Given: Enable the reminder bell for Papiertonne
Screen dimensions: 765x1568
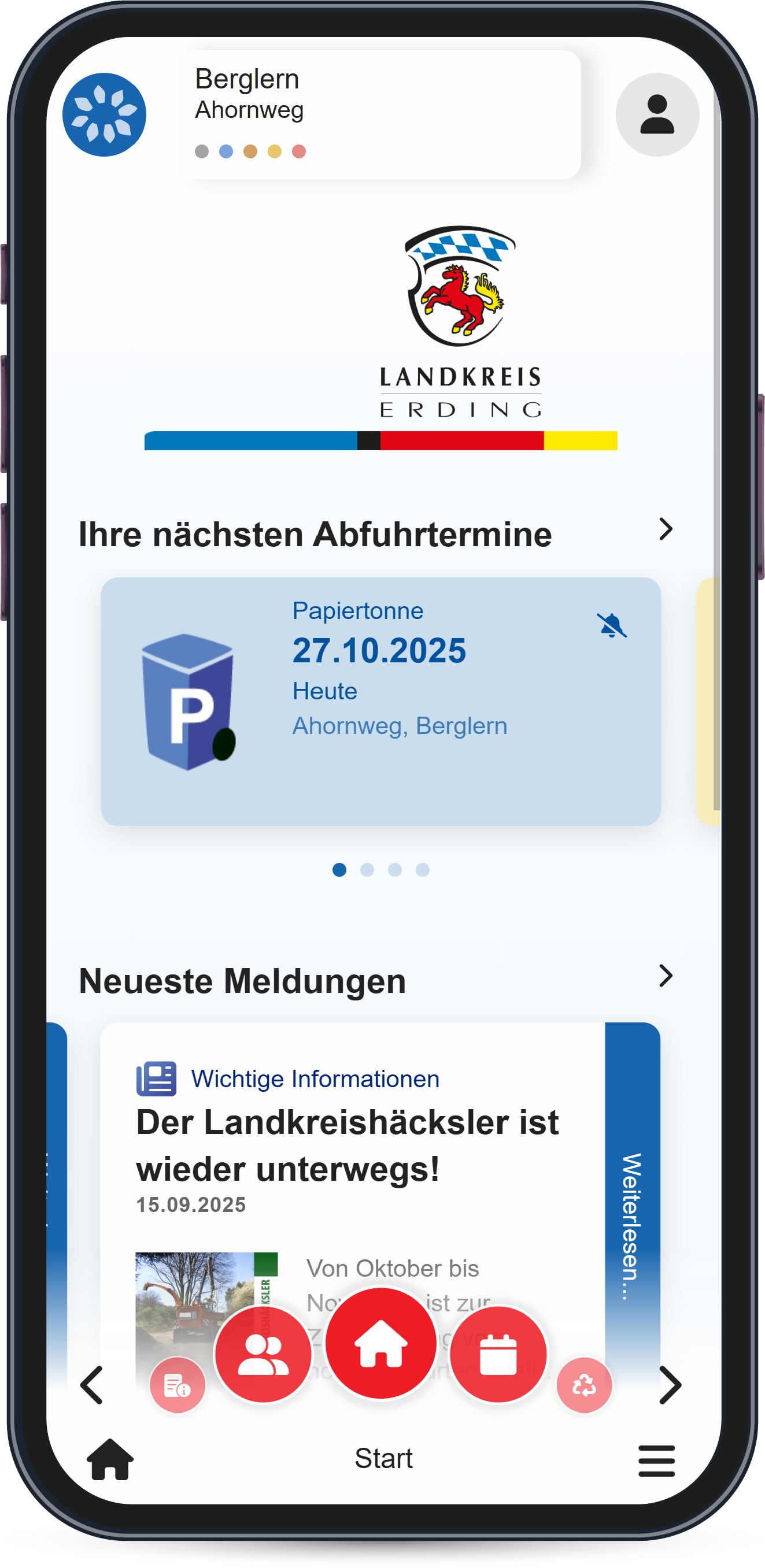Looking at the screenshot, I should [x=611, y=625].
